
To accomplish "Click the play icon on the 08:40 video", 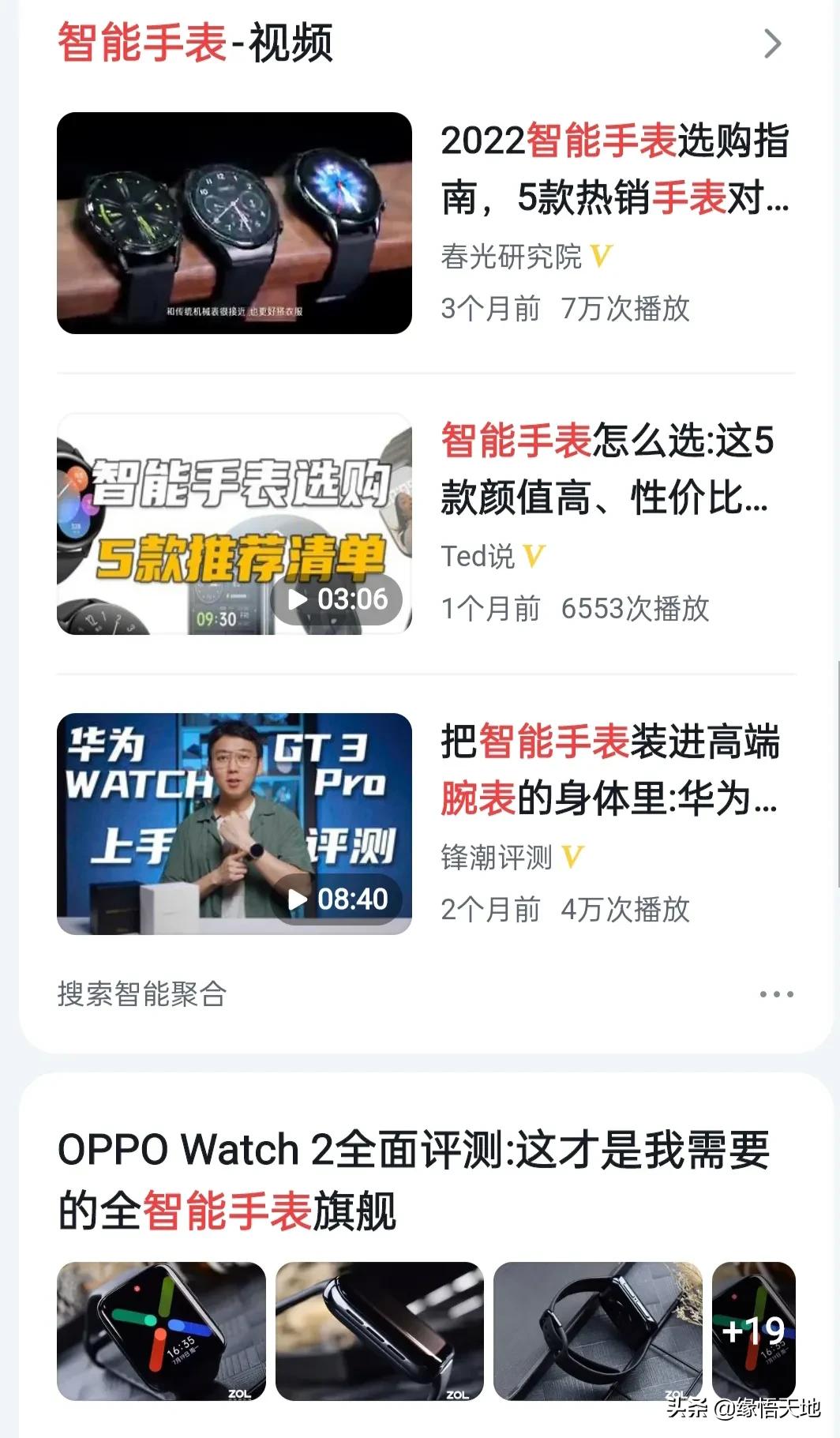I will click(x=297, y=898).
